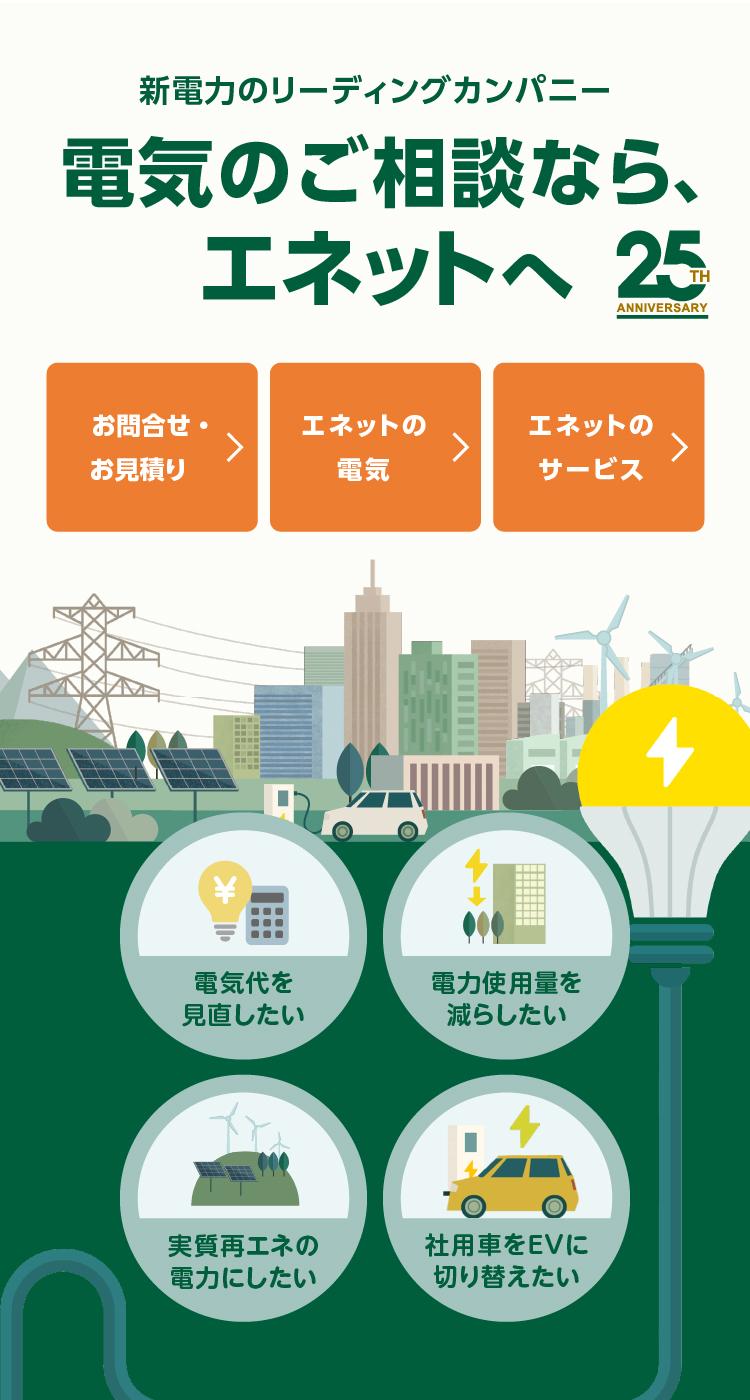The height and width of the screenshot is (1400, 750).
Task: Choose 実質再エネの電力にしたい
Action: 243,1199
